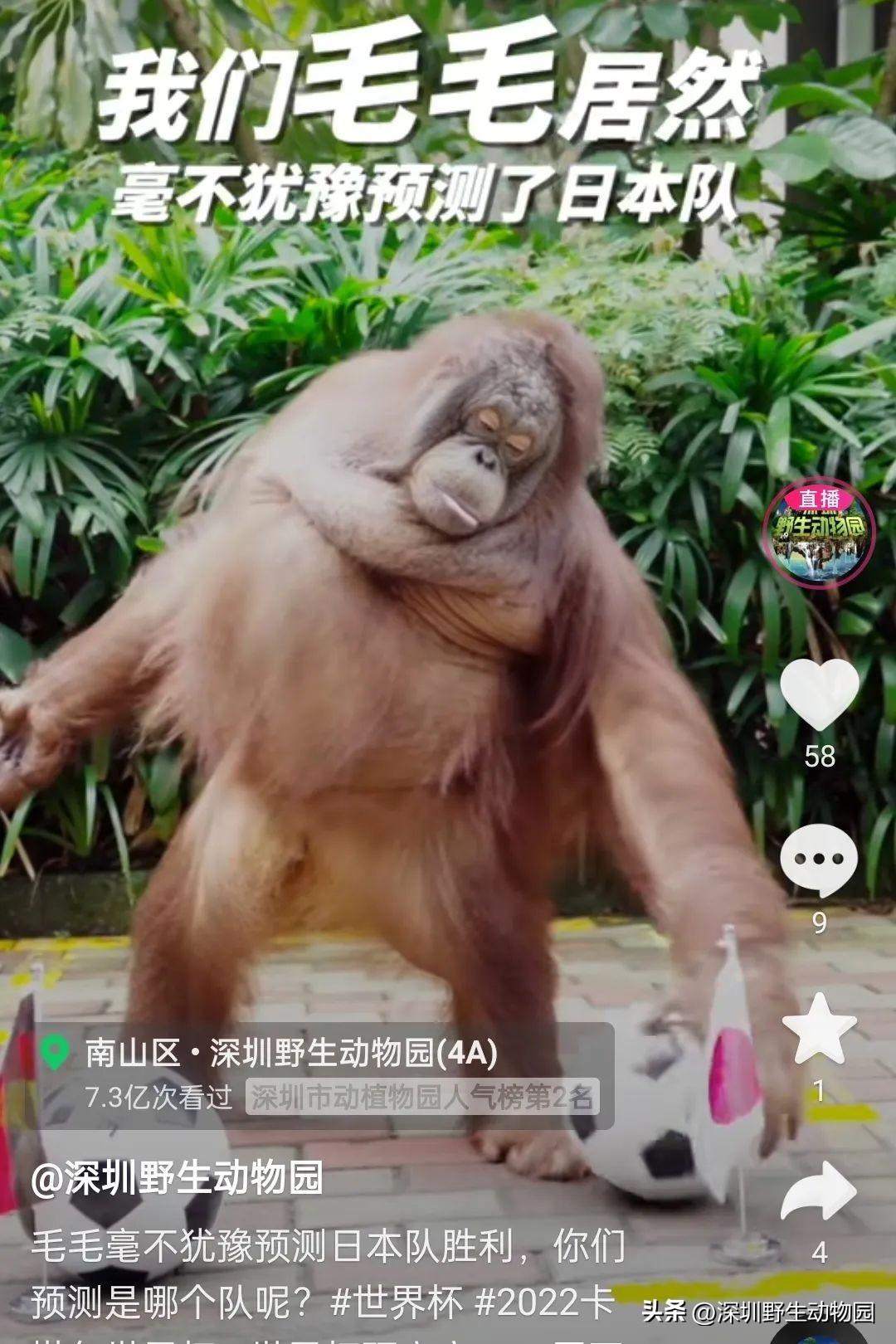The width and height of the screenshot is (896, 1344).
Task: Open the #世界杯 hashtag
Action: [396, 1303]
